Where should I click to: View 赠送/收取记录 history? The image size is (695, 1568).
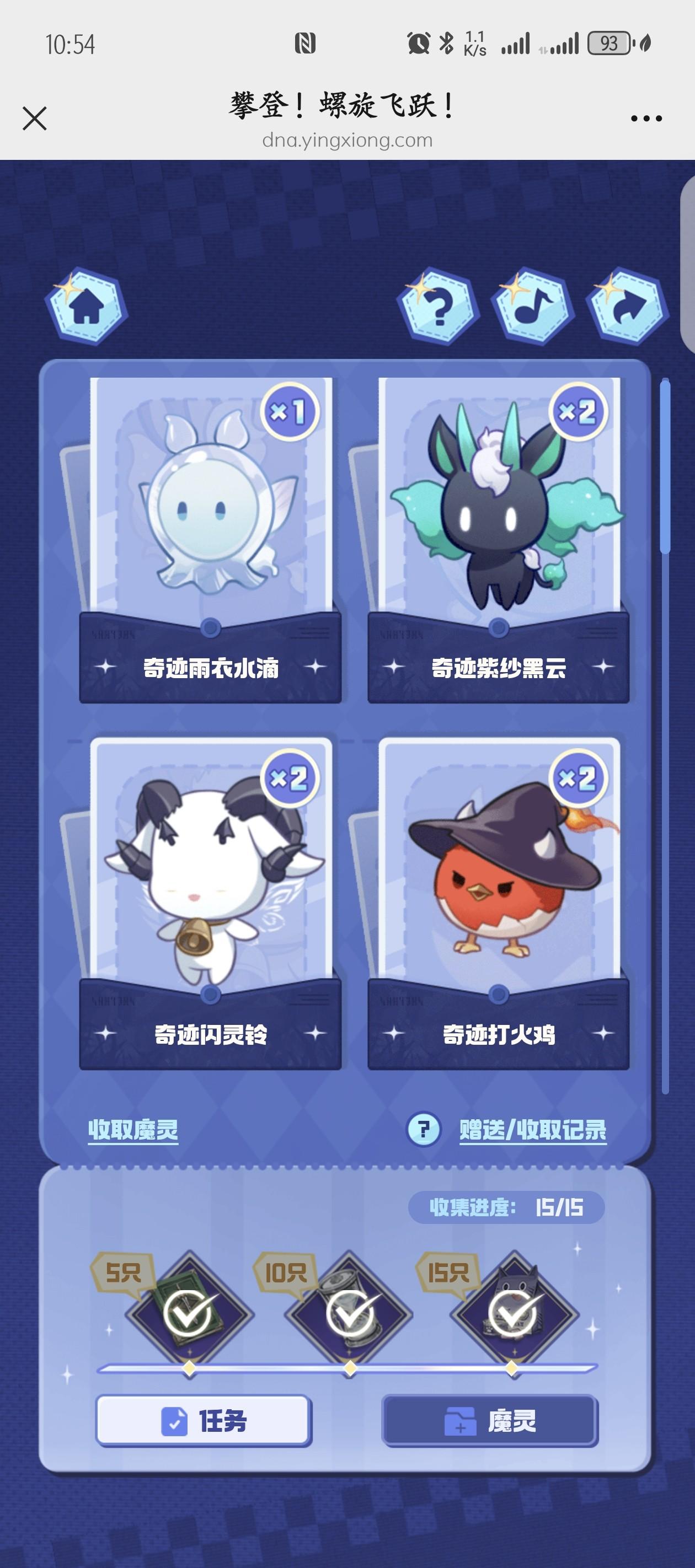tap(532, 1130)
